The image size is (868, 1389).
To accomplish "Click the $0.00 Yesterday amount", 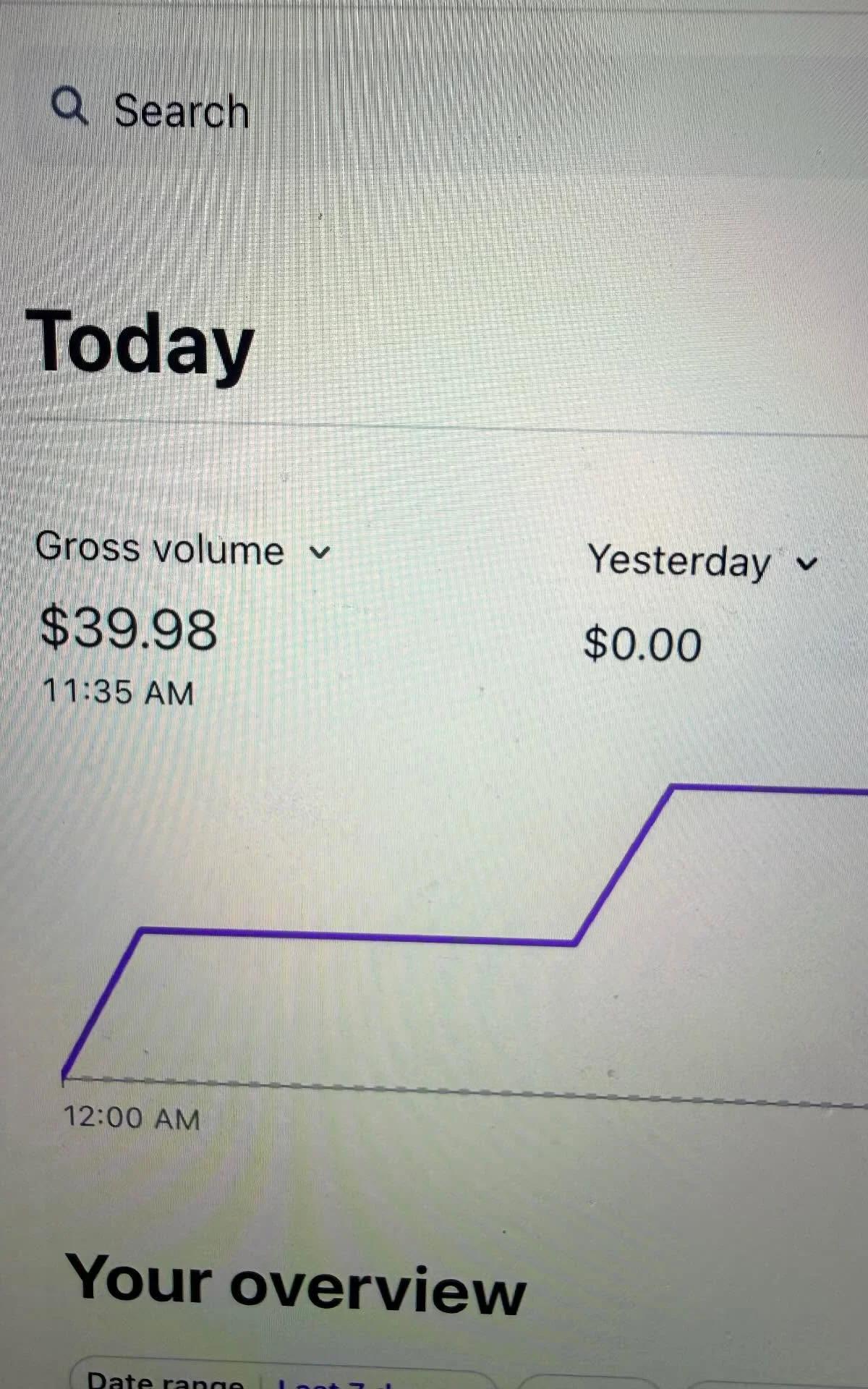I will point(642,644).
